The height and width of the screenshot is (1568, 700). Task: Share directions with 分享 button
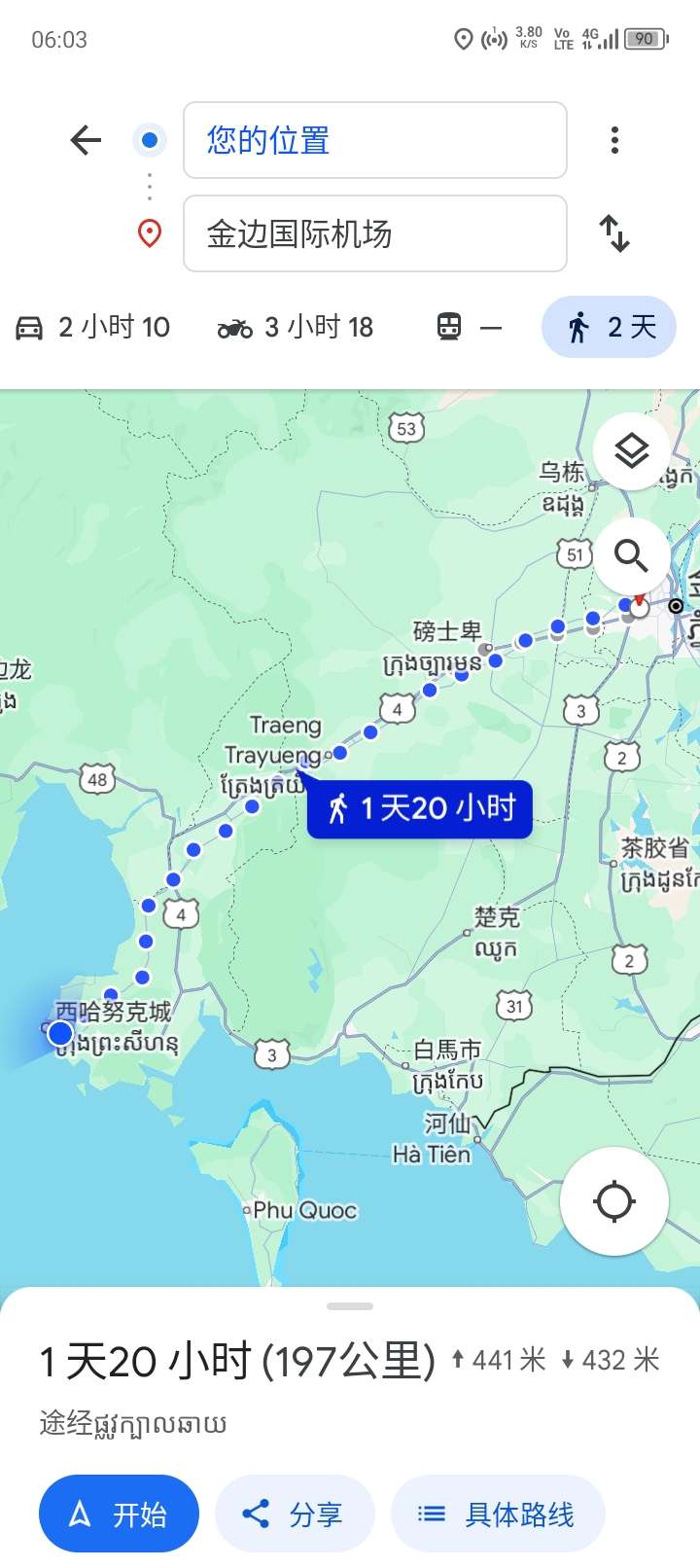pyautogui.click(x=295, y=1515)
